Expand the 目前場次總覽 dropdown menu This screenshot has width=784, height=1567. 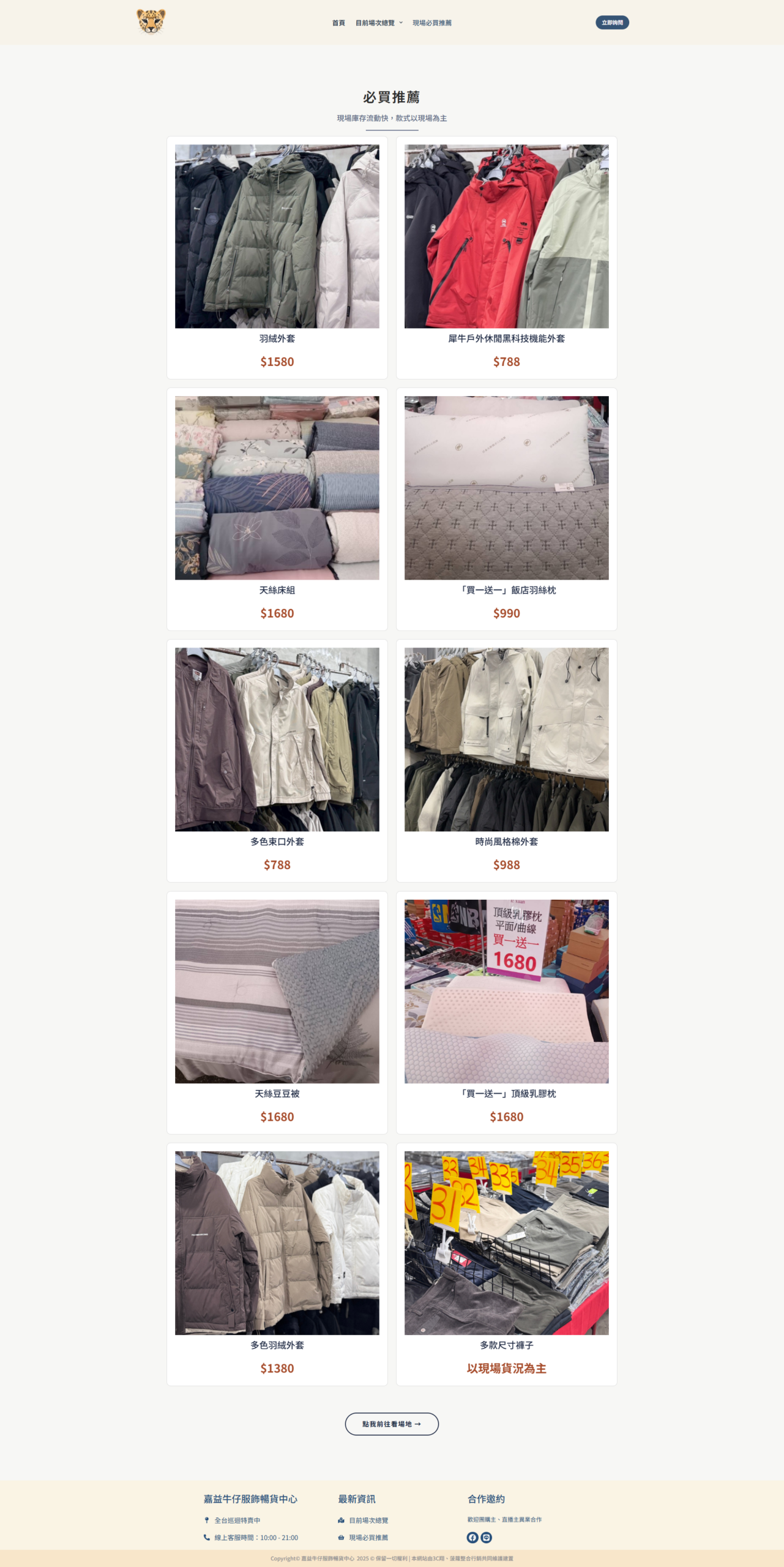pyautogui.click(x=379, y=23)
